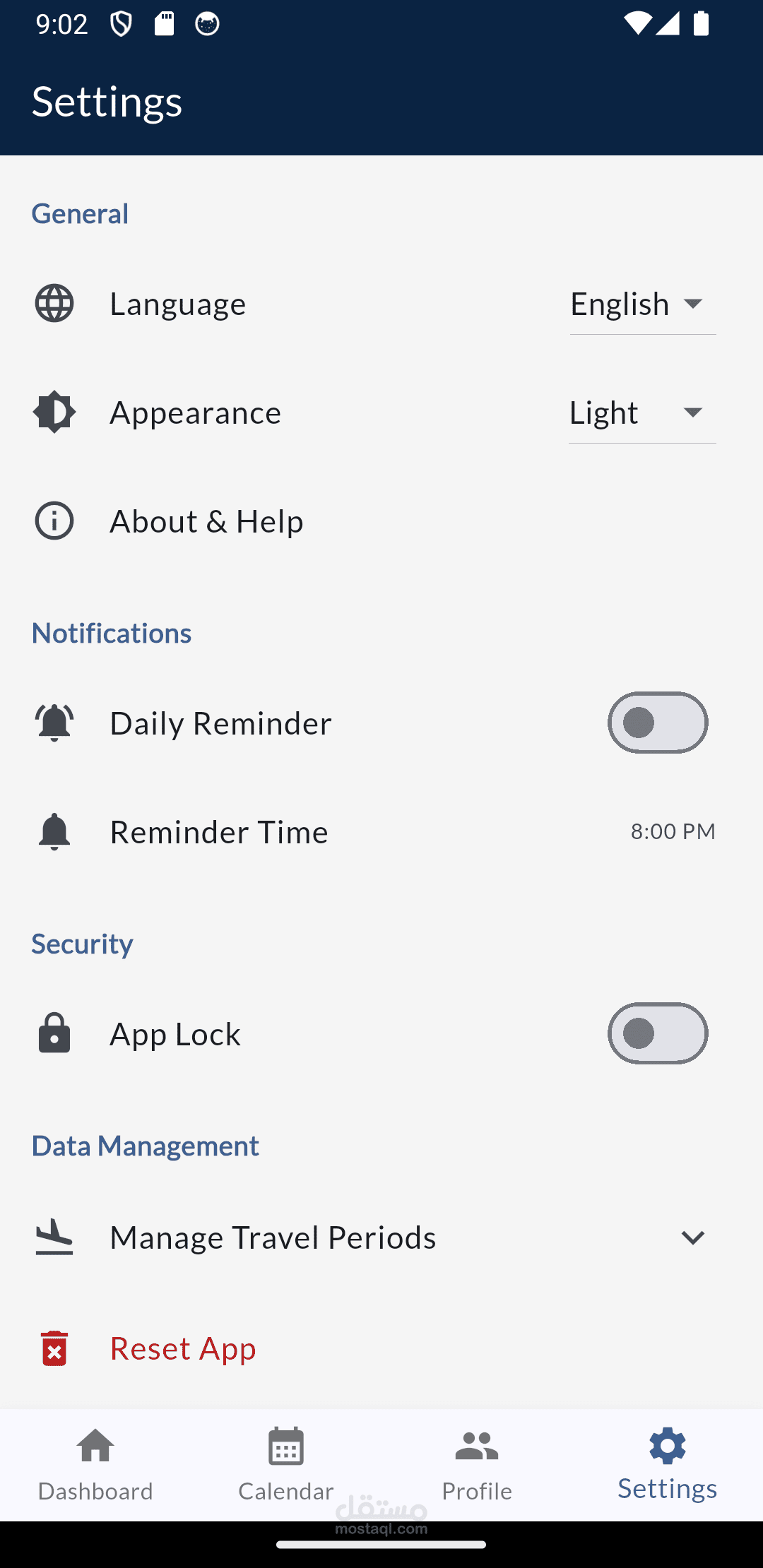
Task: Tap Reset App
Action: tap(183, 1348)
